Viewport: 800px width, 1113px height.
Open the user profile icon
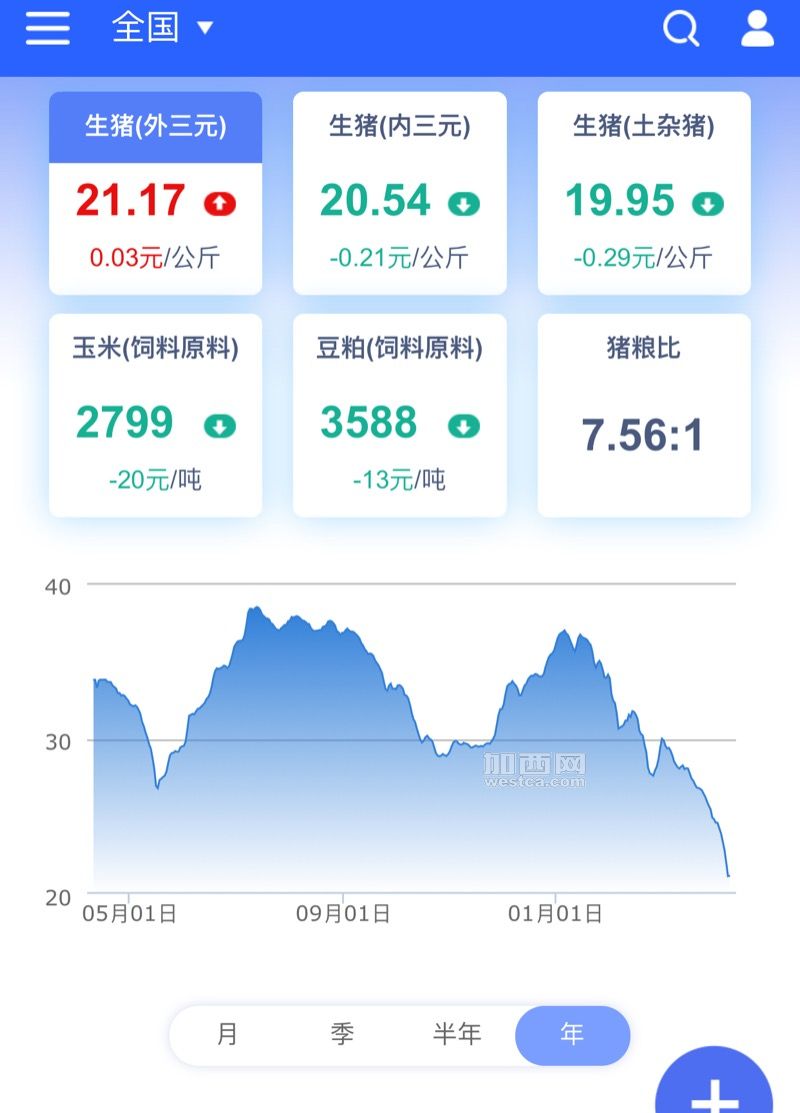[x=757, y=29]
